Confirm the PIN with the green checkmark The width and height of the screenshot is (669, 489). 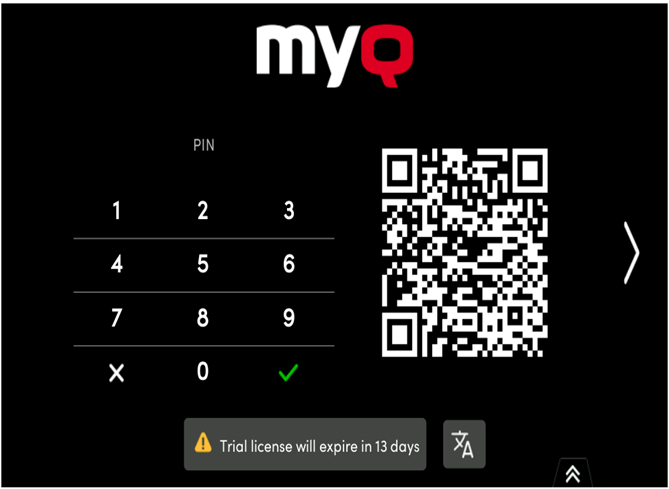[x=289, y=373]
